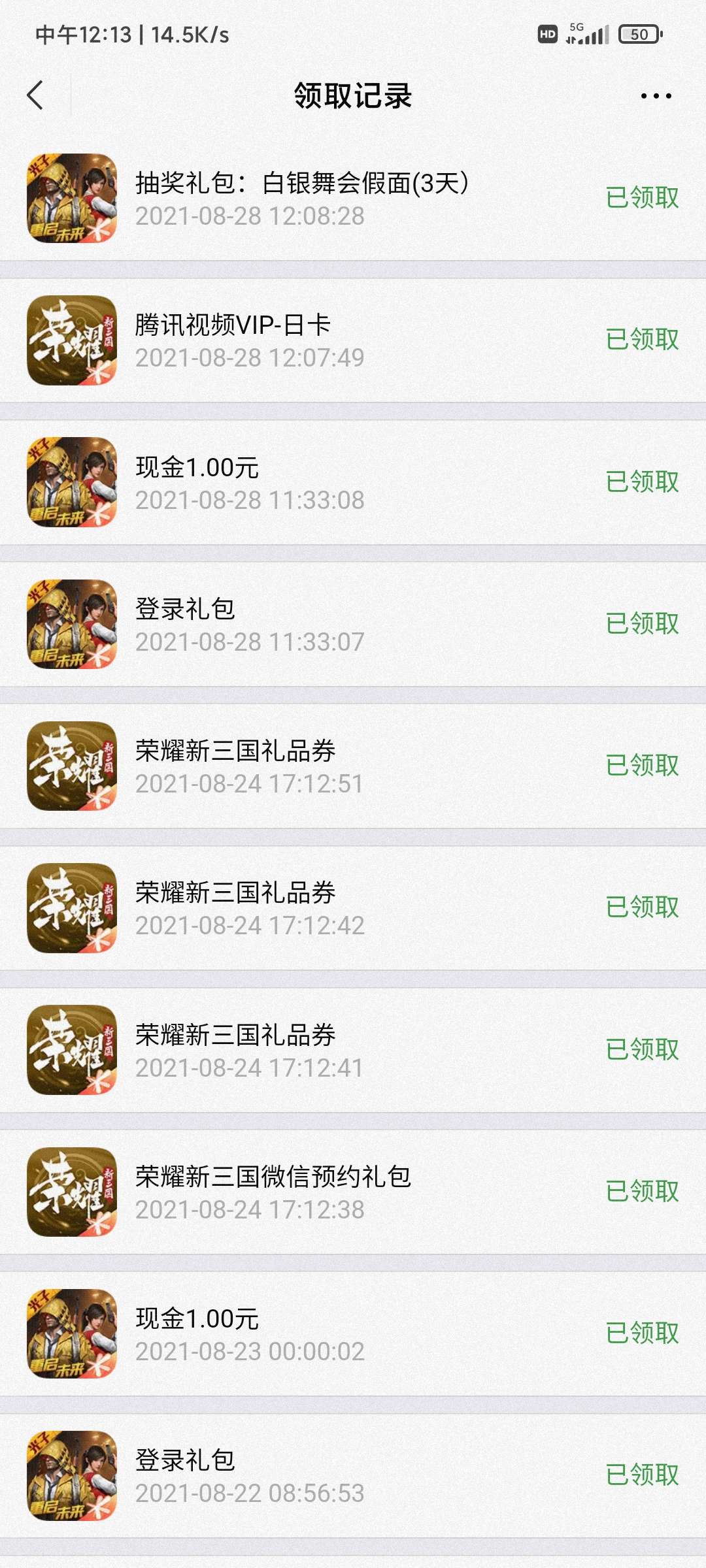Open the 腾讯视频VIP-日卡 record

353,340
